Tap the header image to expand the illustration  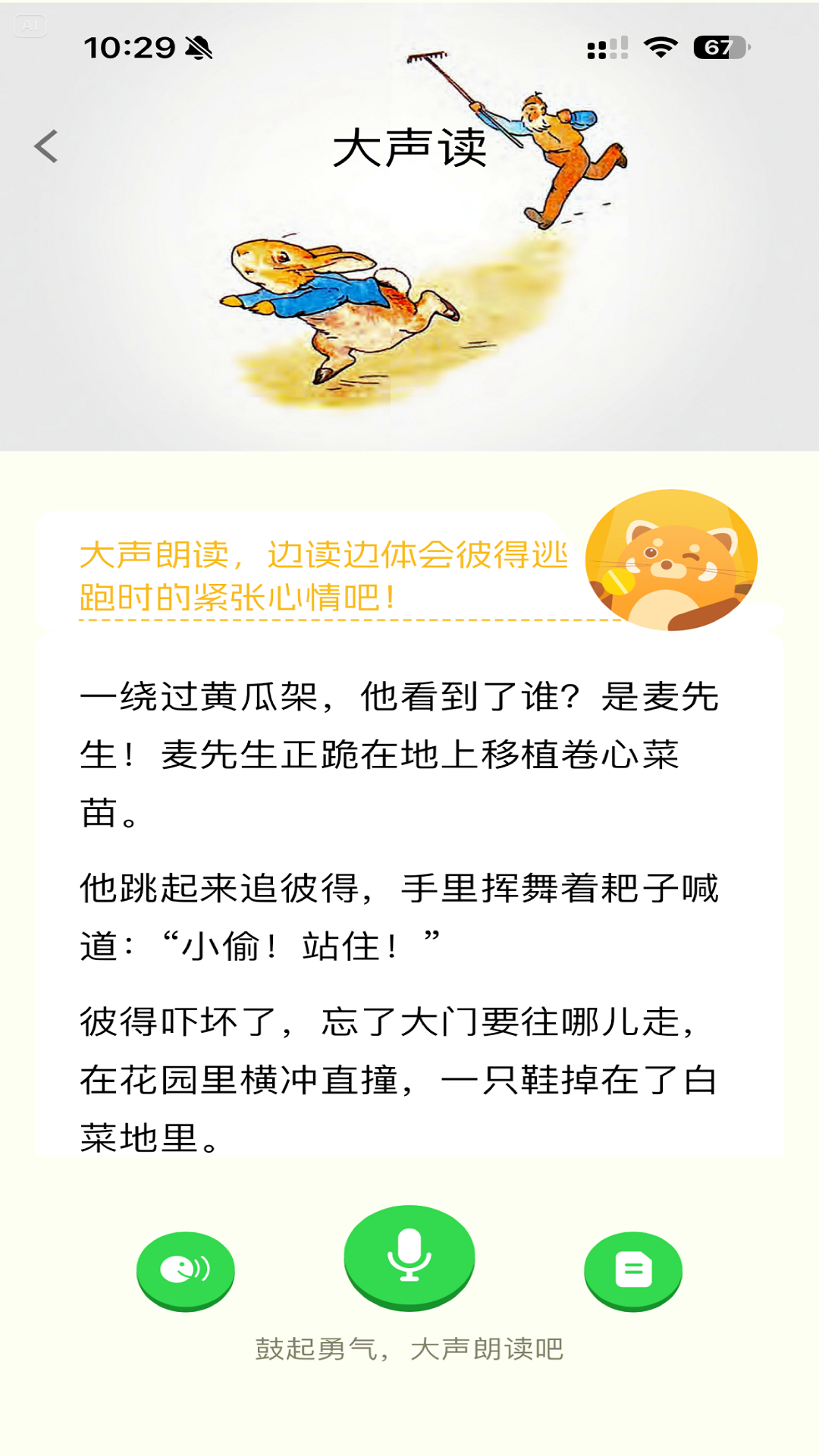coord(341,303)
